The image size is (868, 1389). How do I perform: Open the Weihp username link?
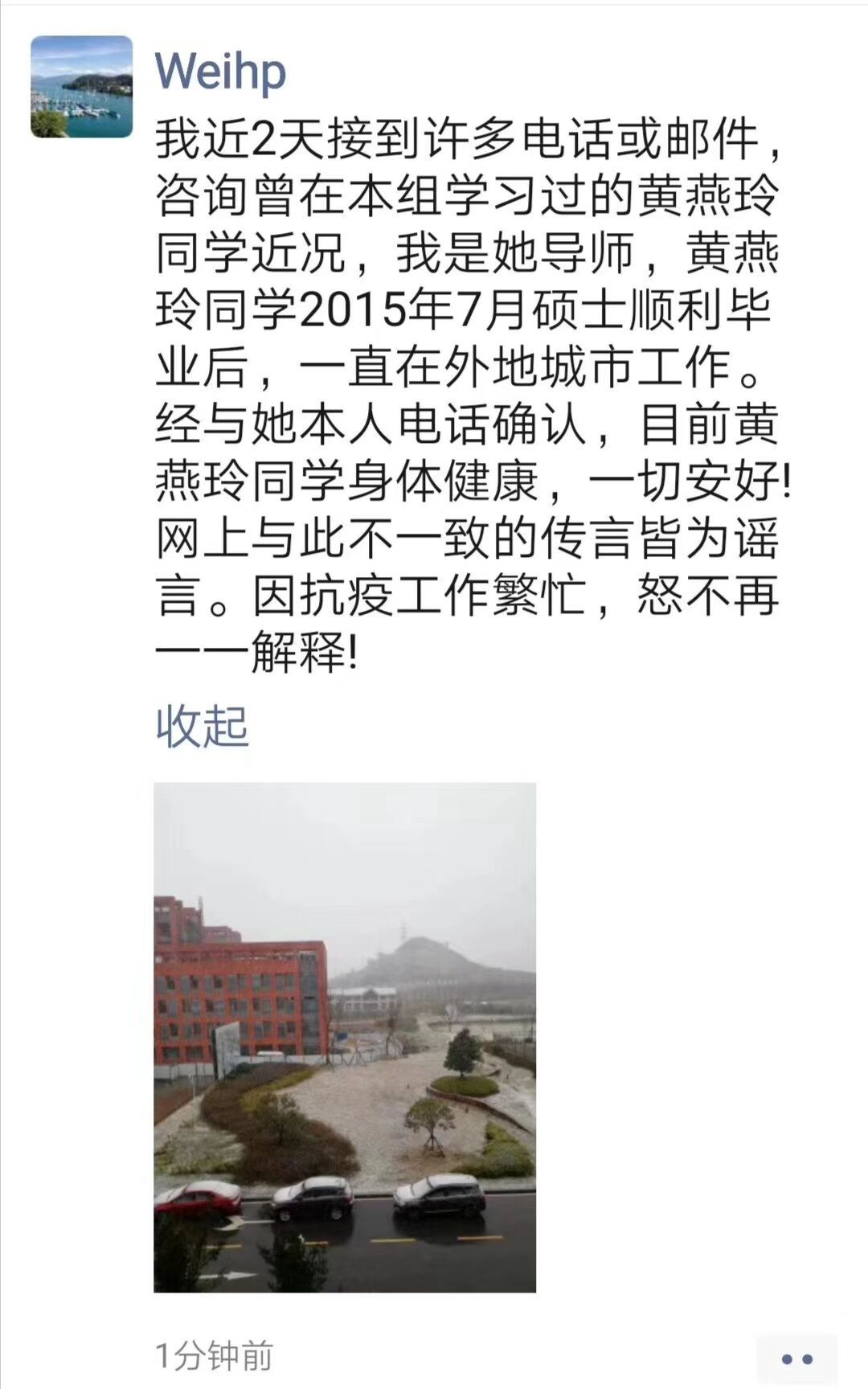pos(220,72)
